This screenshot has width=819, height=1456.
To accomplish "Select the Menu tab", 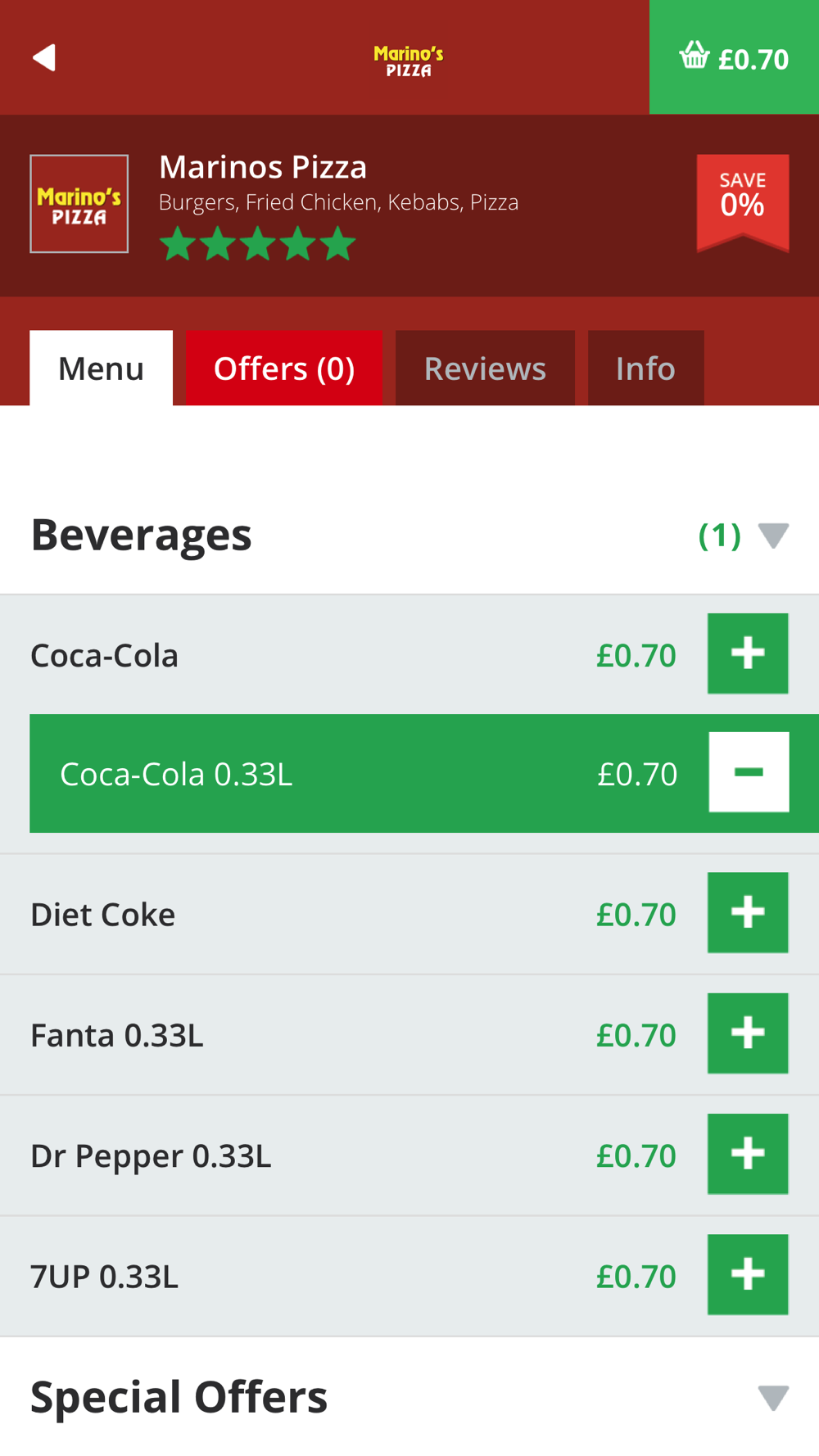I will [x=102, y=369].
